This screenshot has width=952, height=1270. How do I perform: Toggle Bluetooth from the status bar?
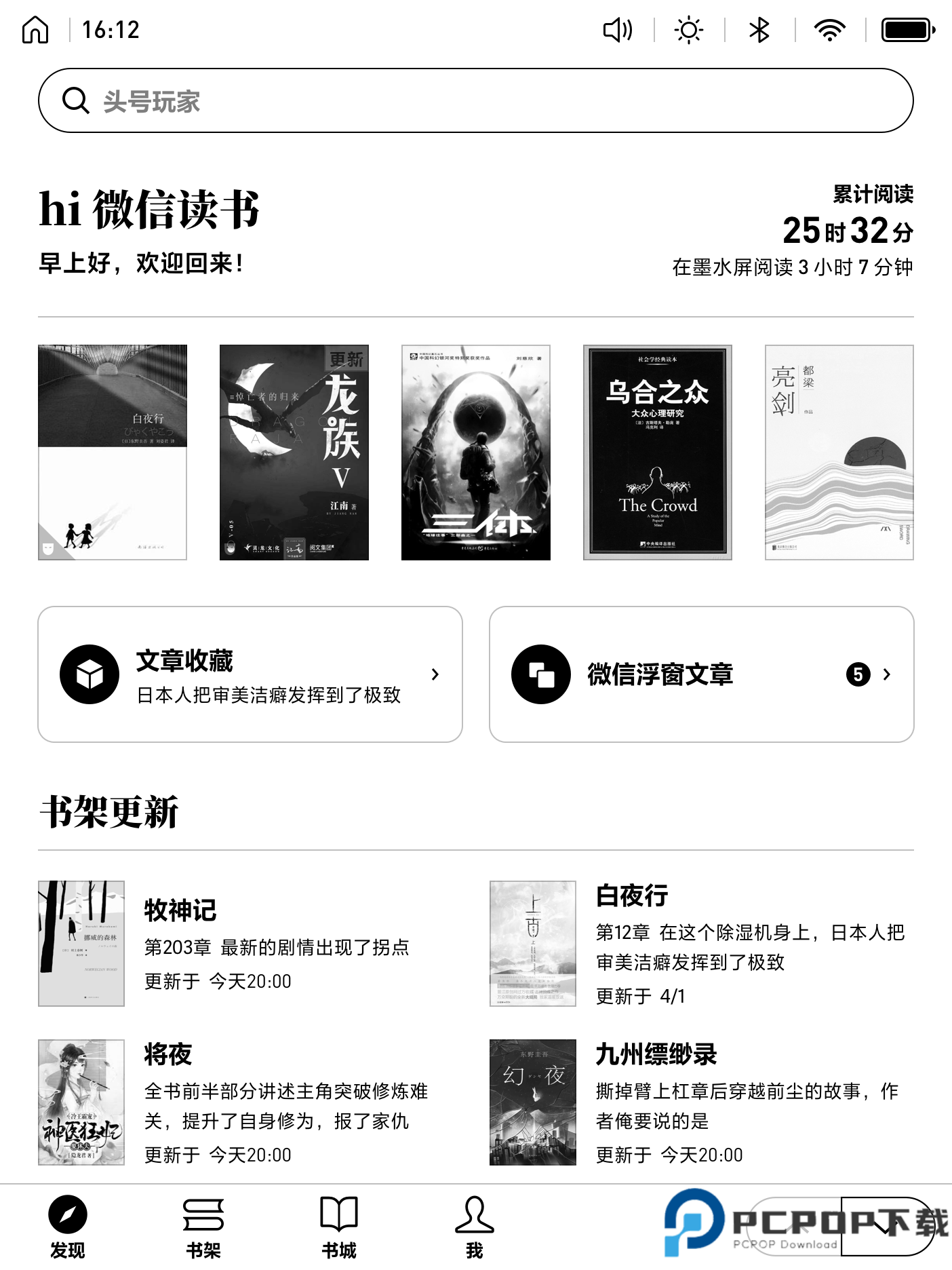point(759,30)
